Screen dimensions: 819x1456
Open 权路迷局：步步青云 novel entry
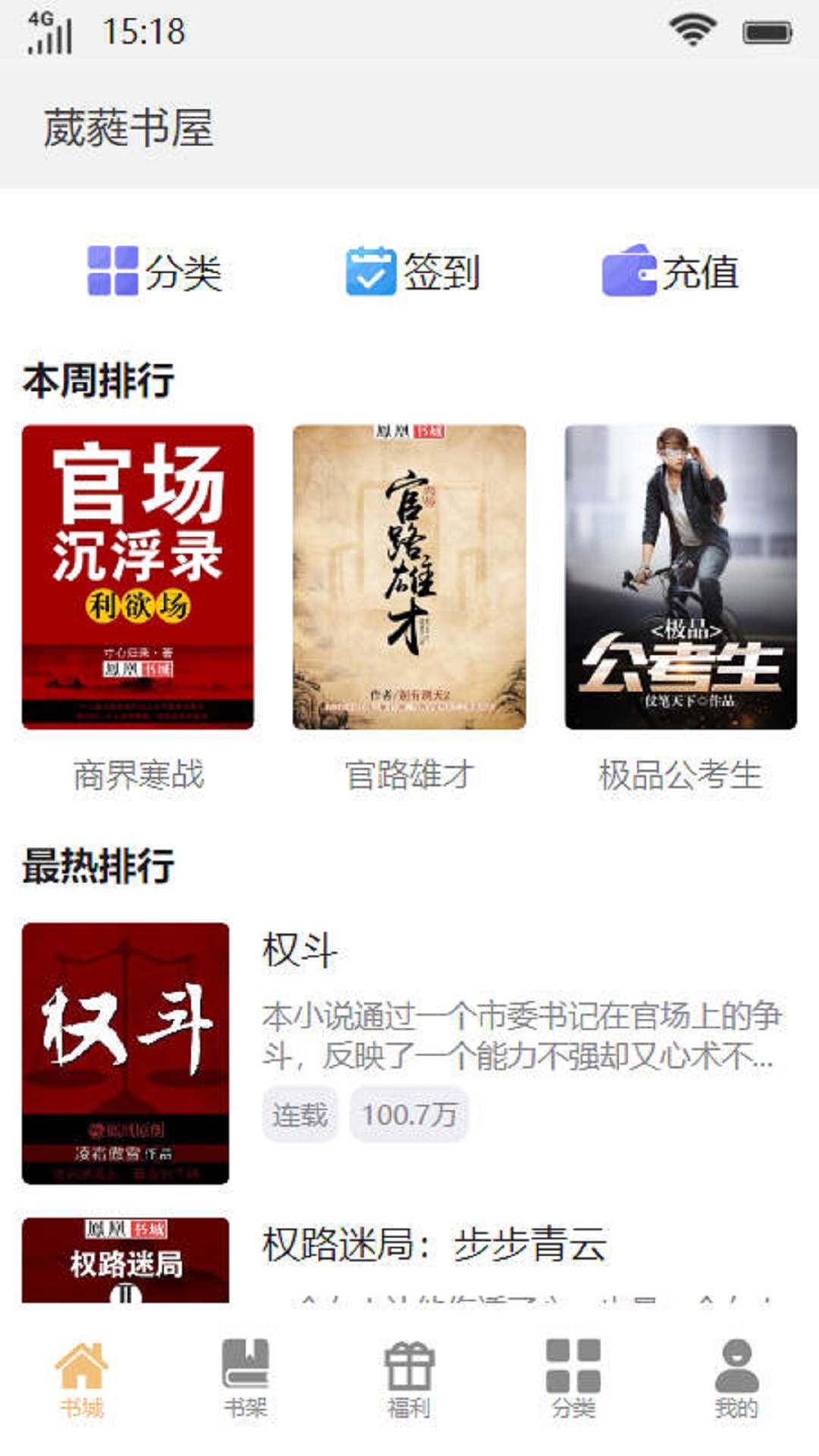click(434, 1245)
